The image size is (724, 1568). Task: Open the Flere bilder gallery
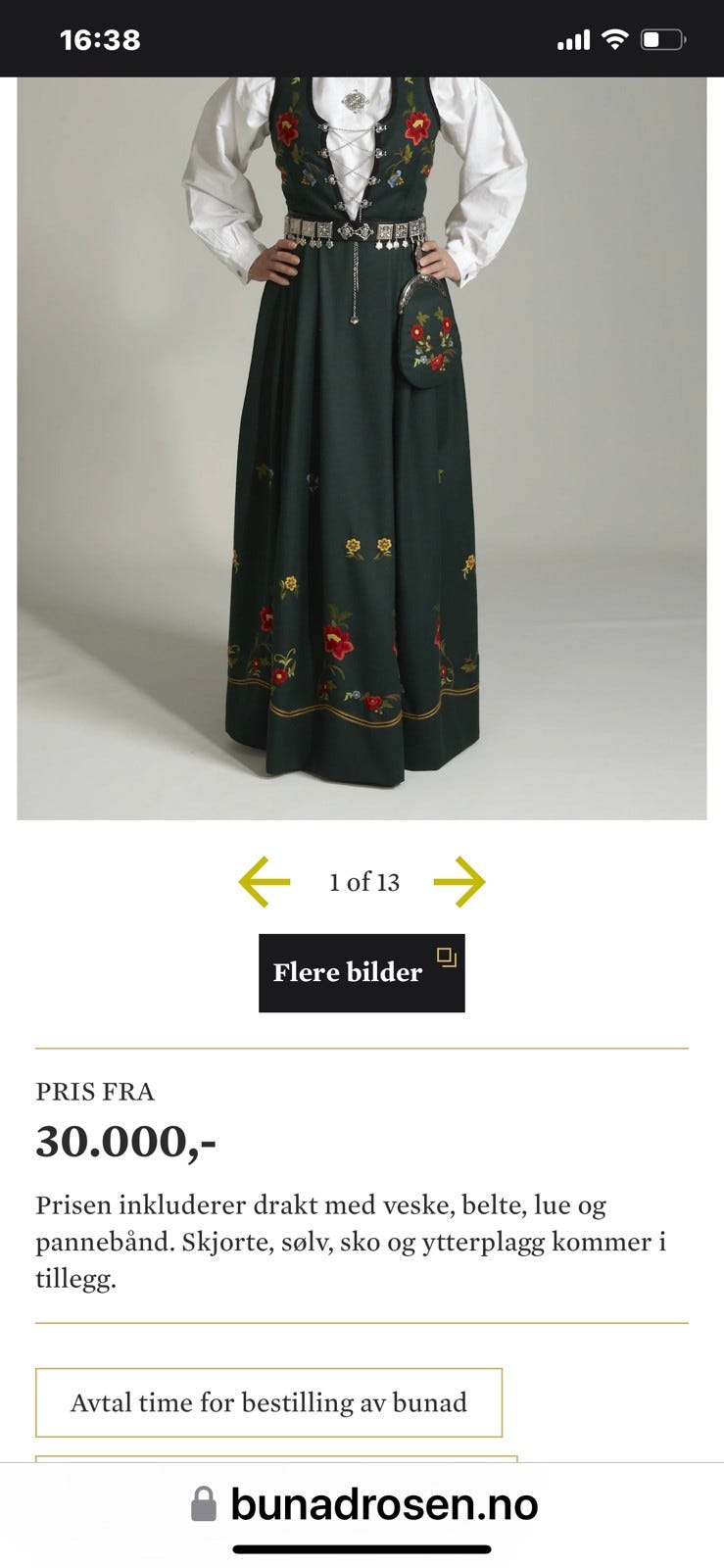[362, 972]
